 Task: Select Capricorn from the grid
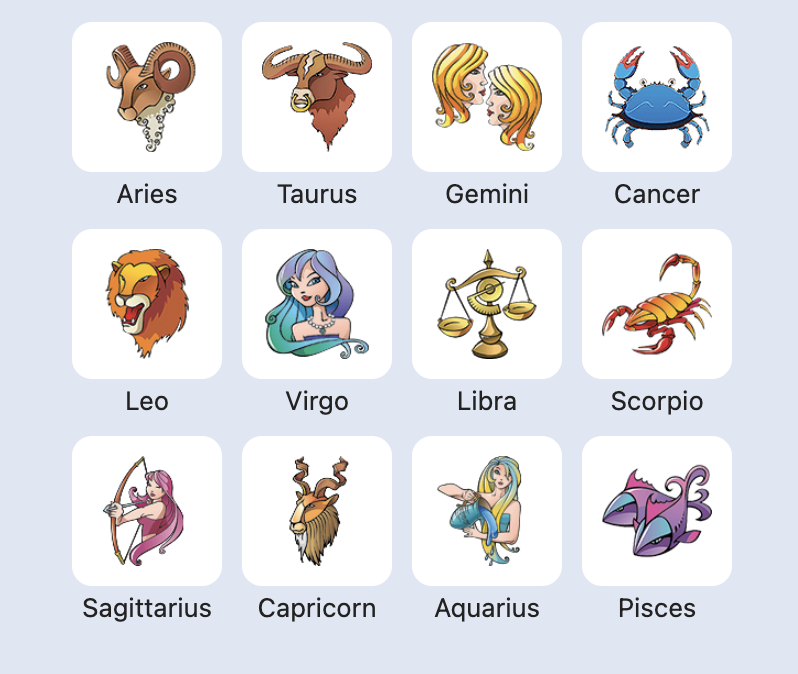click(x=317, y=511)
